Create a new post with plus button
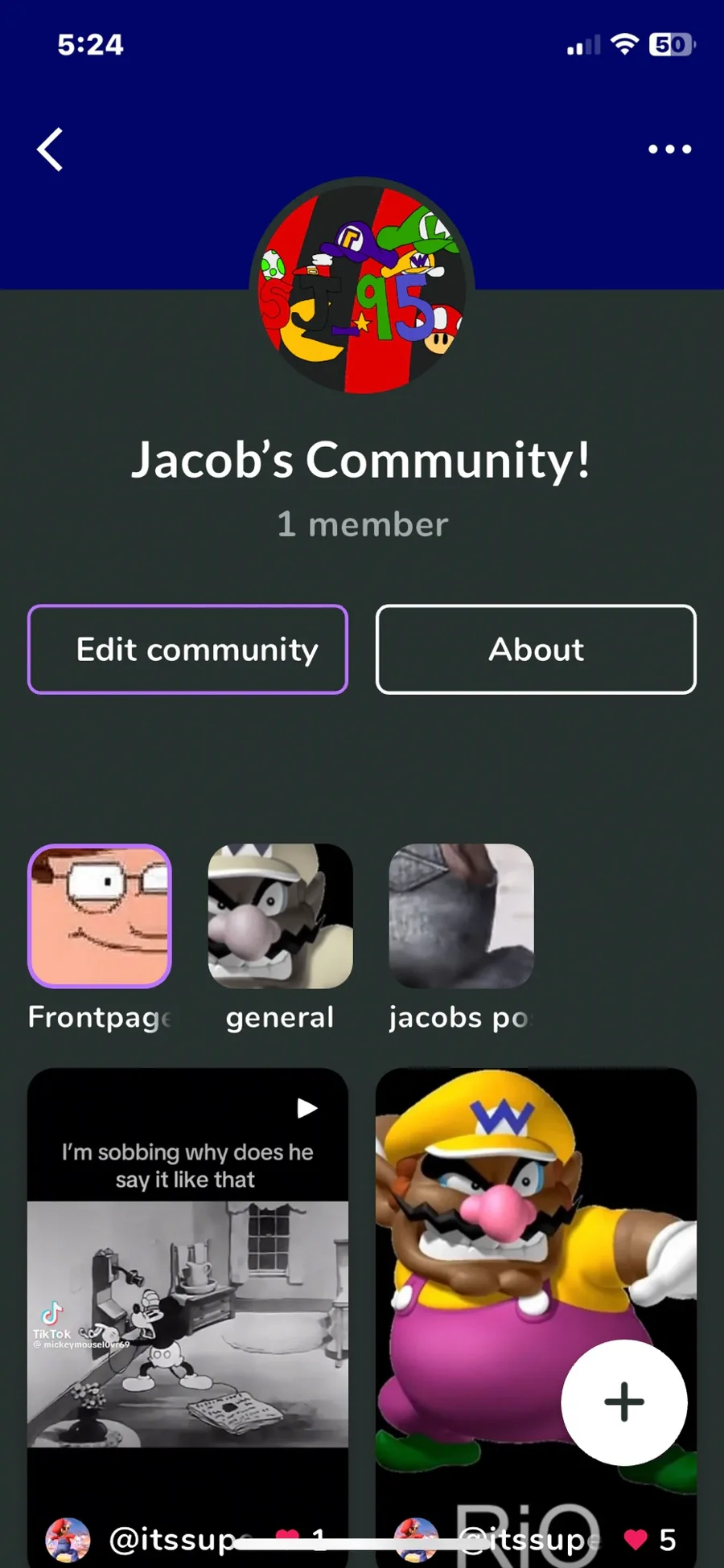The width and height of the screenshot is (724, 1568). coord(624,1402)
